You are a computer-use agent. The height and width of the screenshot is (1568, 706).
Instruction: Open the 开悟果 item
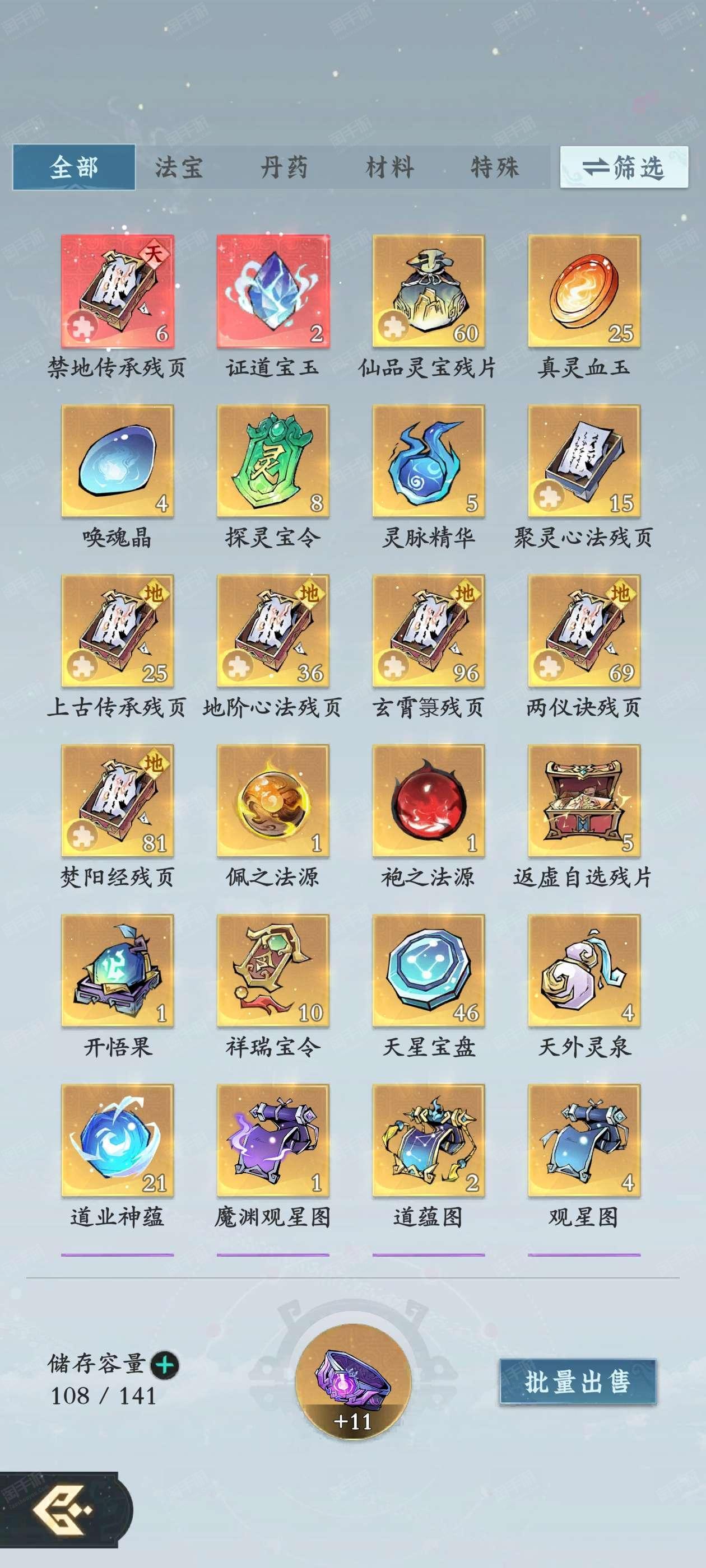(x=118, y=970)
